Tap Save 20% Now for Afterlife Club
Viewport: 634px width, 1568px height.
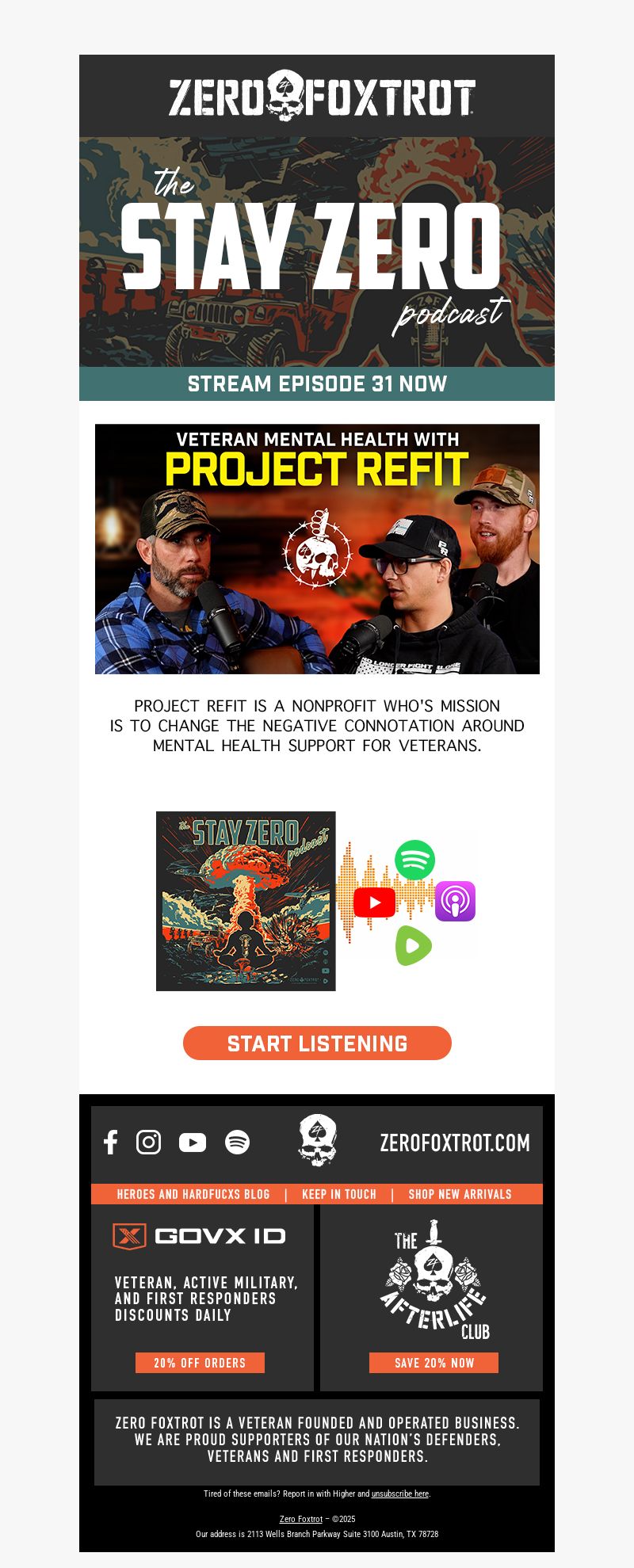(434, 1363)
